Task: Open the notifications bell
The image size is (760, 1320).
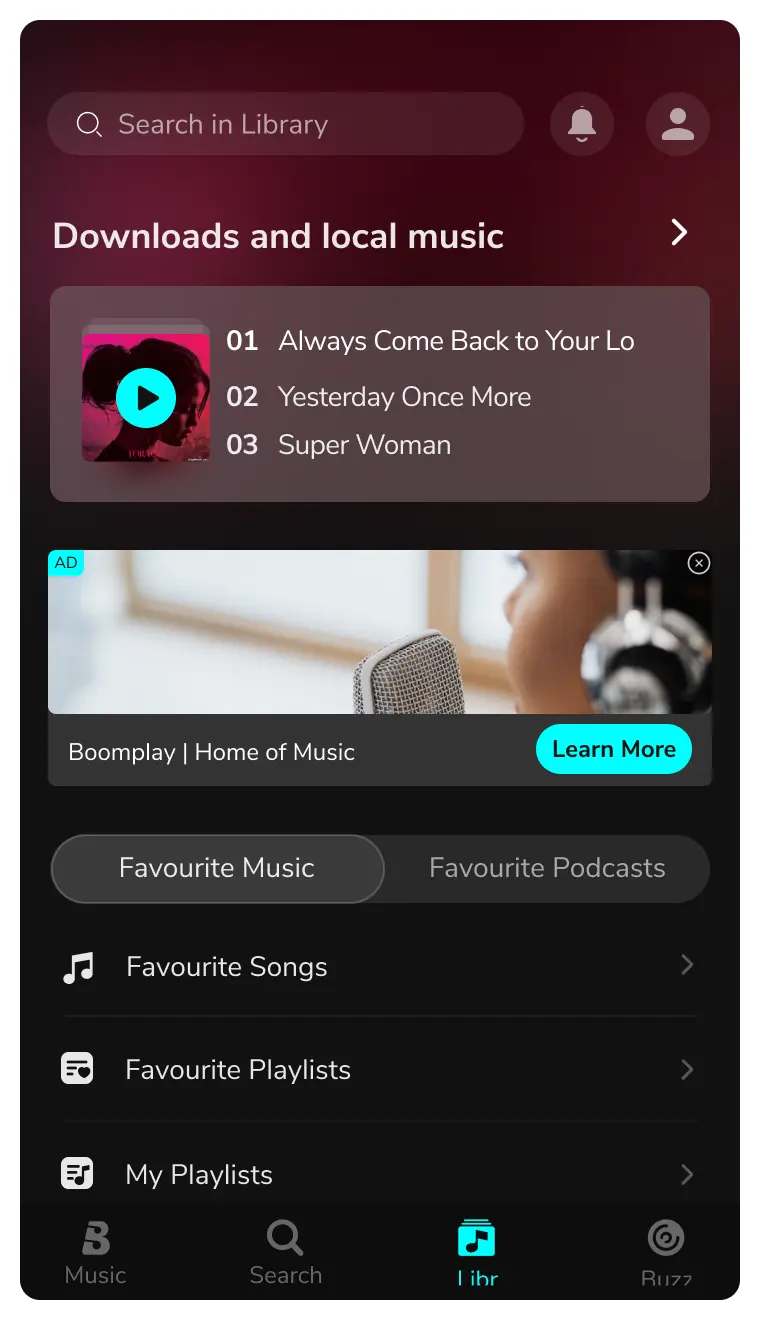Action: (582, 124)
